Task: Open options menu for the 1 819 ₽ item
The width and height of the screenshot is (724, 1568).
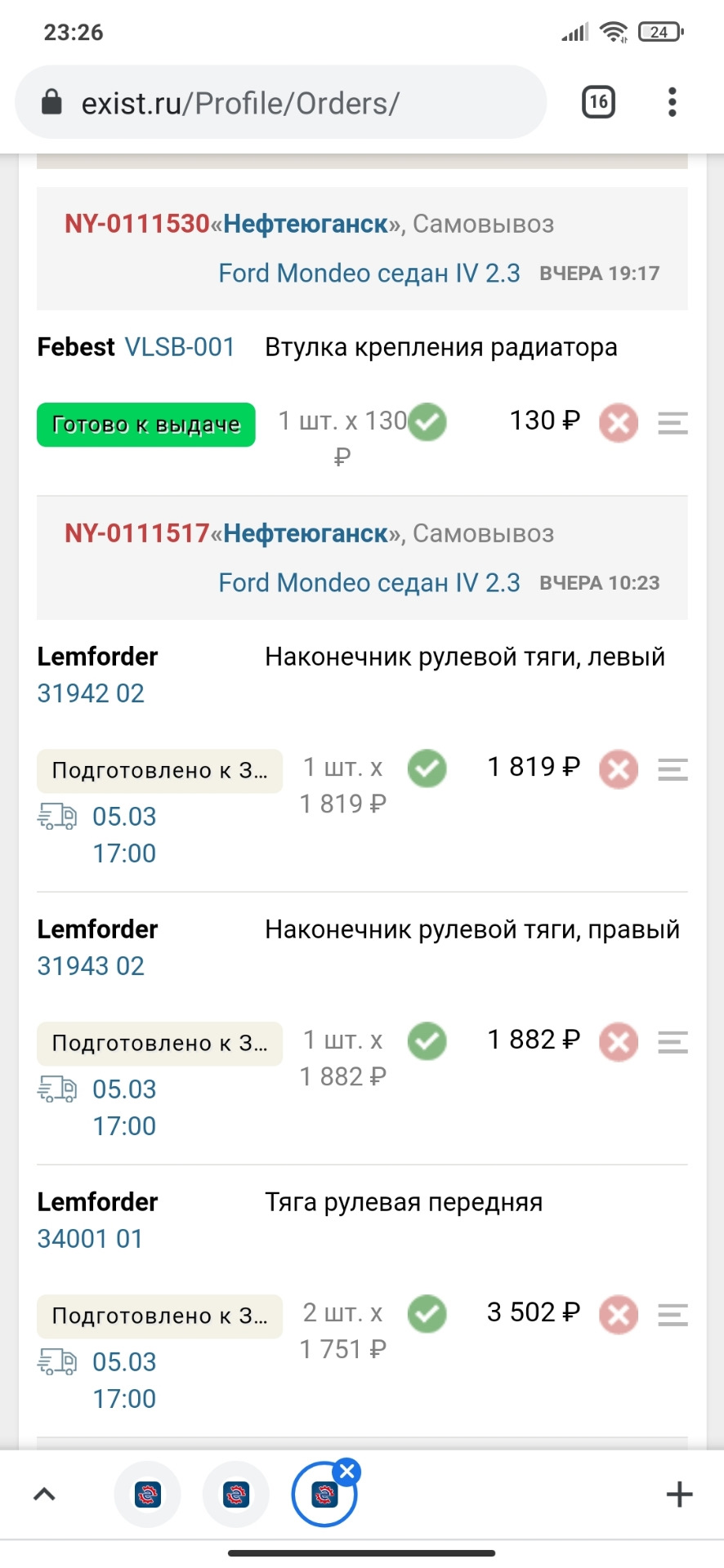Action: pos(673,769)
